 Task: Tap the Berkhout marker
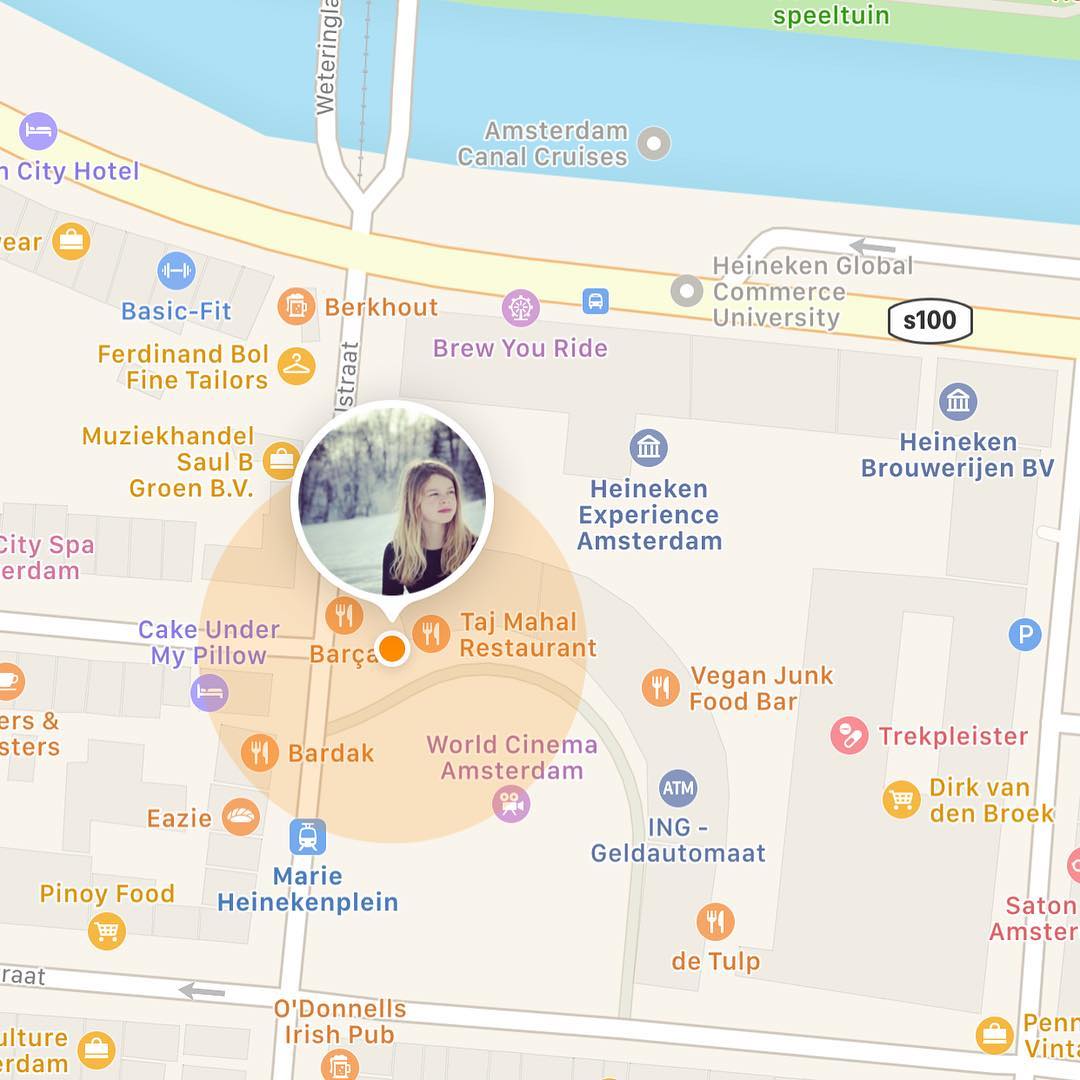297,307
